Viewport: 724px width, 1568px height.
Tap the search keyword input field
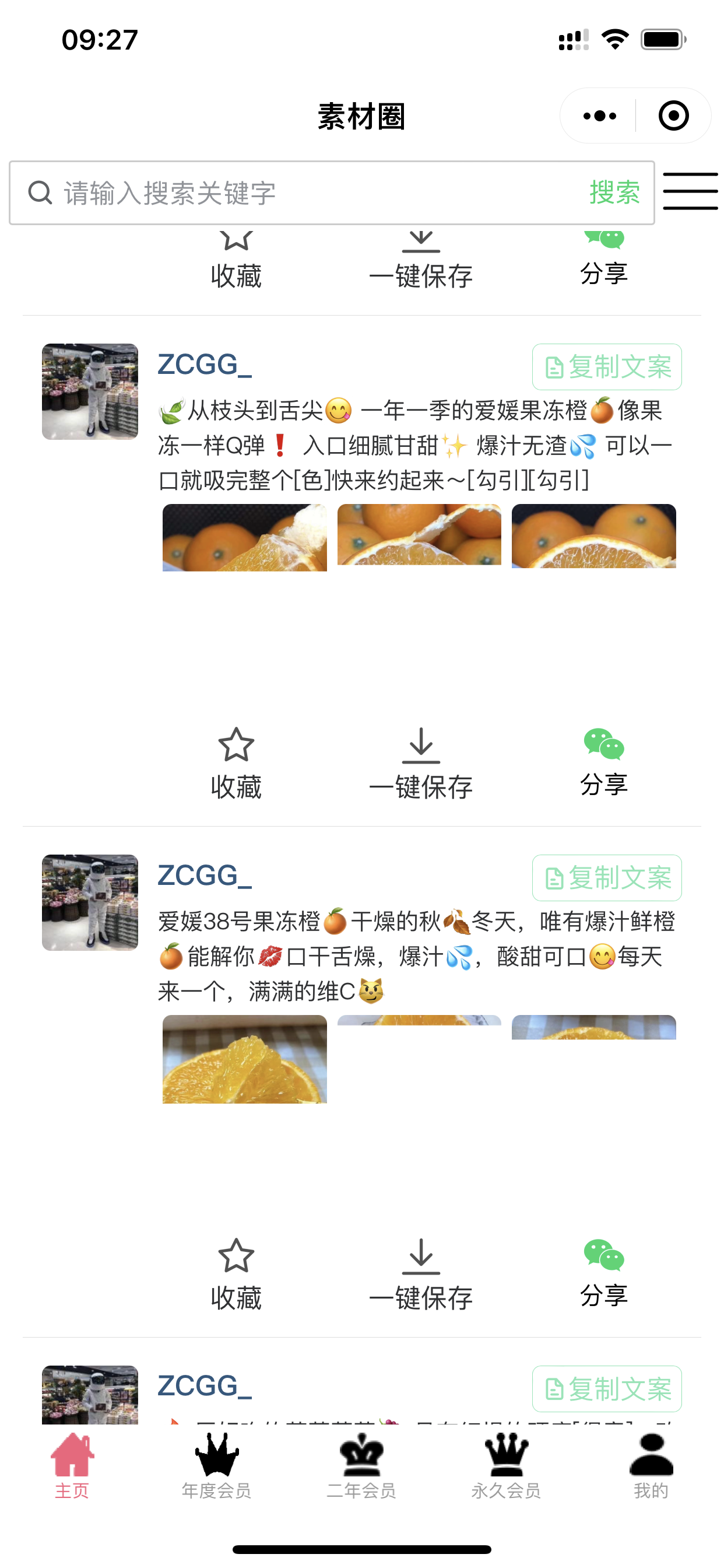[317, 193]
